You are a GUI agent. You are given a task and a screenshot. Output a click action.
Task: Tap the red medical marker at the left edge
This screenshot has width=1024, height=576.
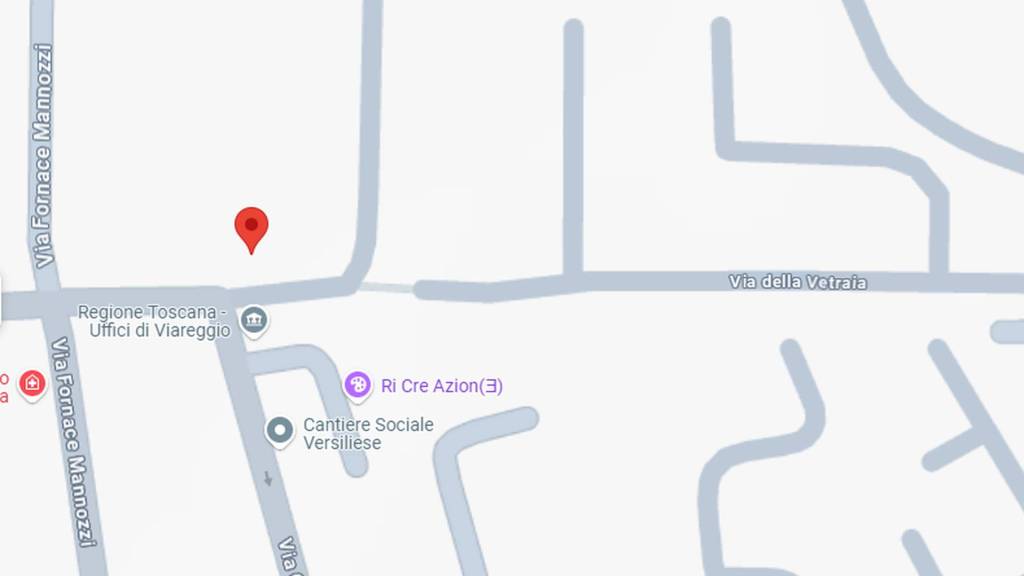[32, 383]
